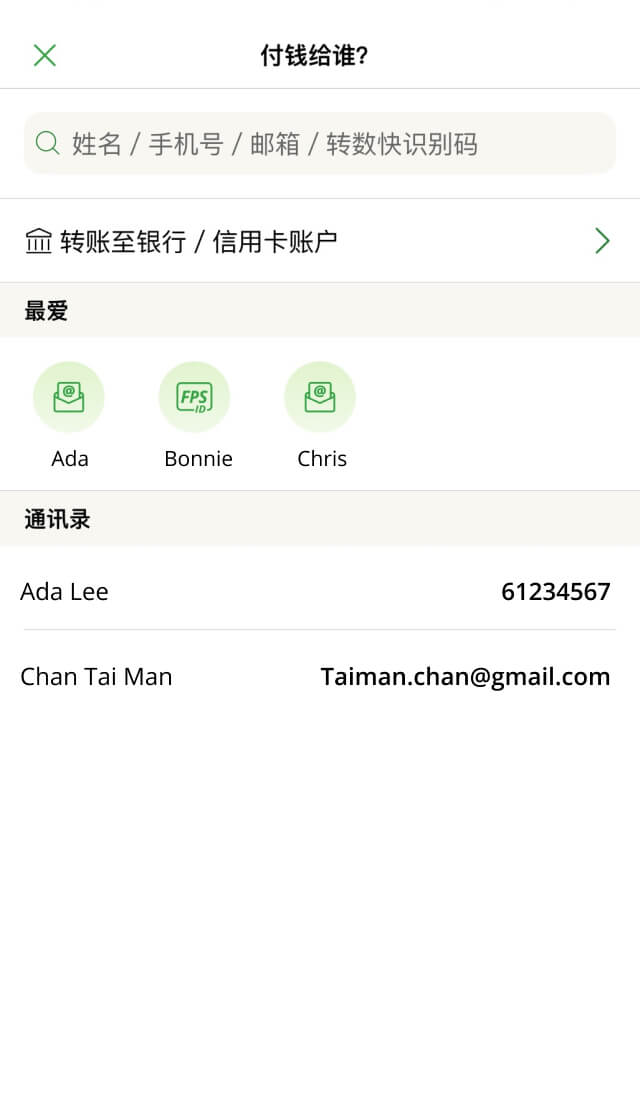Open 转账至银行 / 信用卡账户
Image resolution: width=640 pixels, height=1100 pixels.
[x=320, y=241]
